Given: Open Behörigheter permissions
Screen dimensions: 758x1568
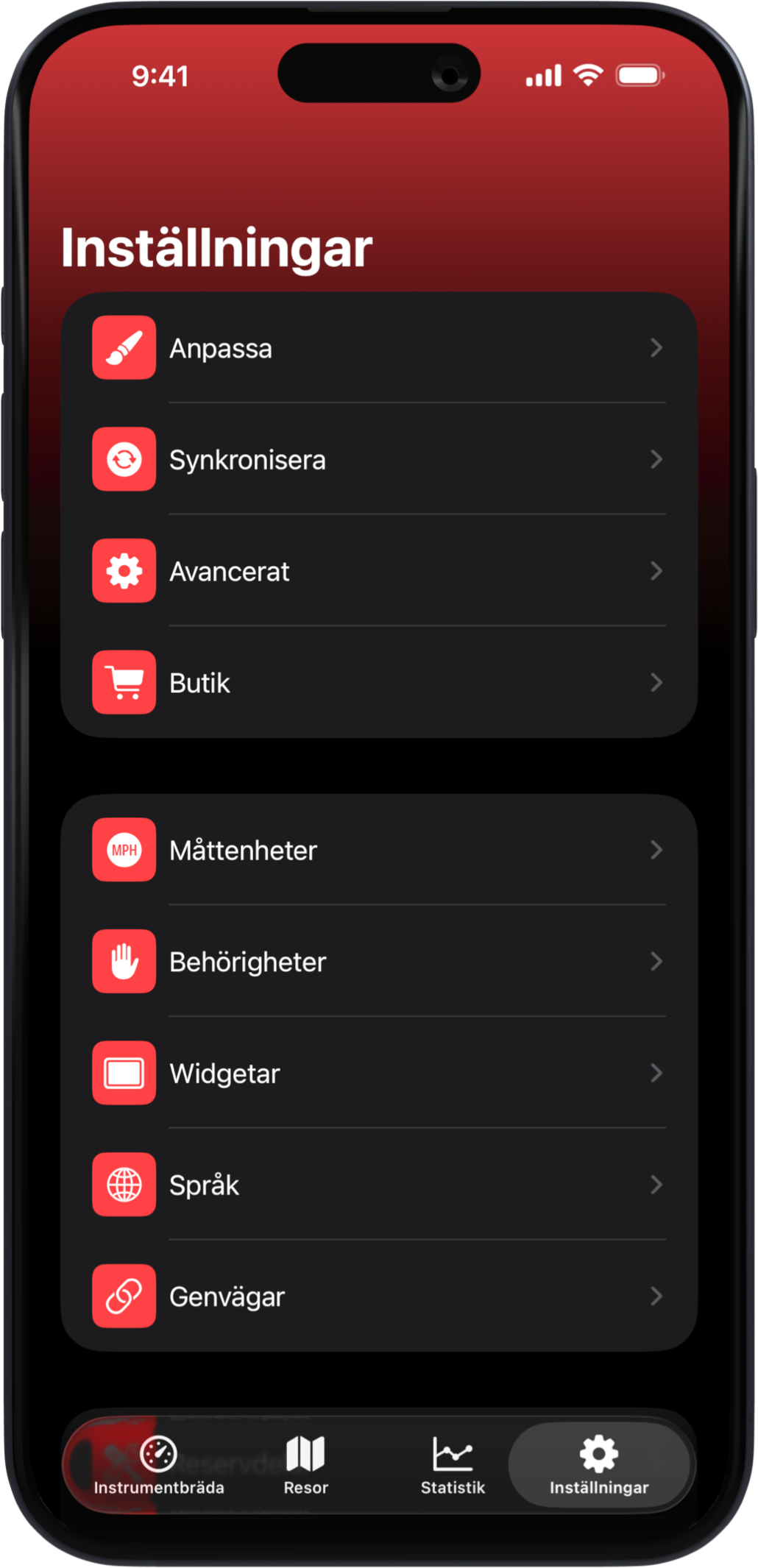Looking at the screenshot, I should tap(378, 962).
